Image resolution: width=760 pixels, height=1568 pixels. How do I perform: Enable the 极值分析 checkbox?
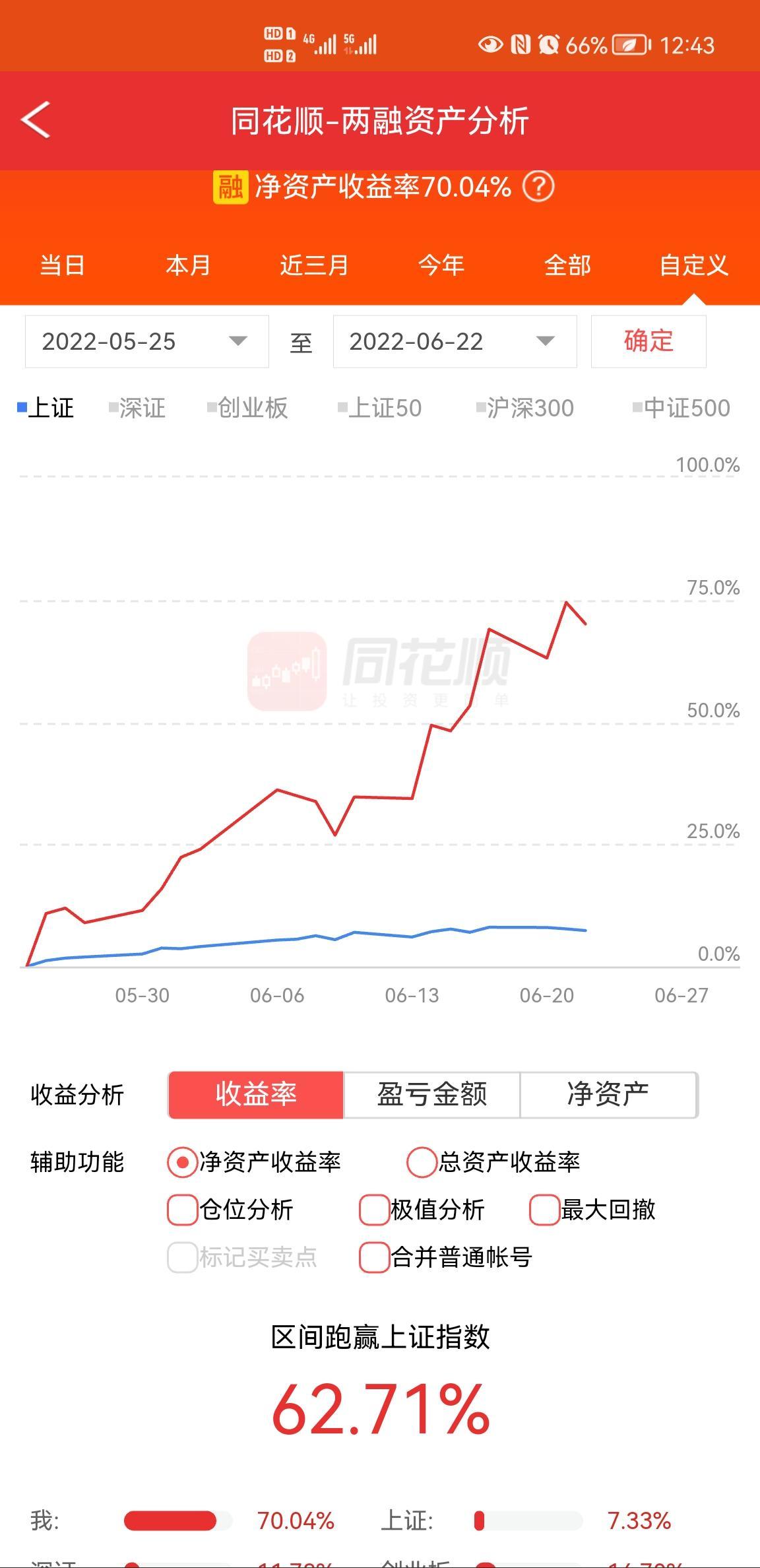(422, 1210)
